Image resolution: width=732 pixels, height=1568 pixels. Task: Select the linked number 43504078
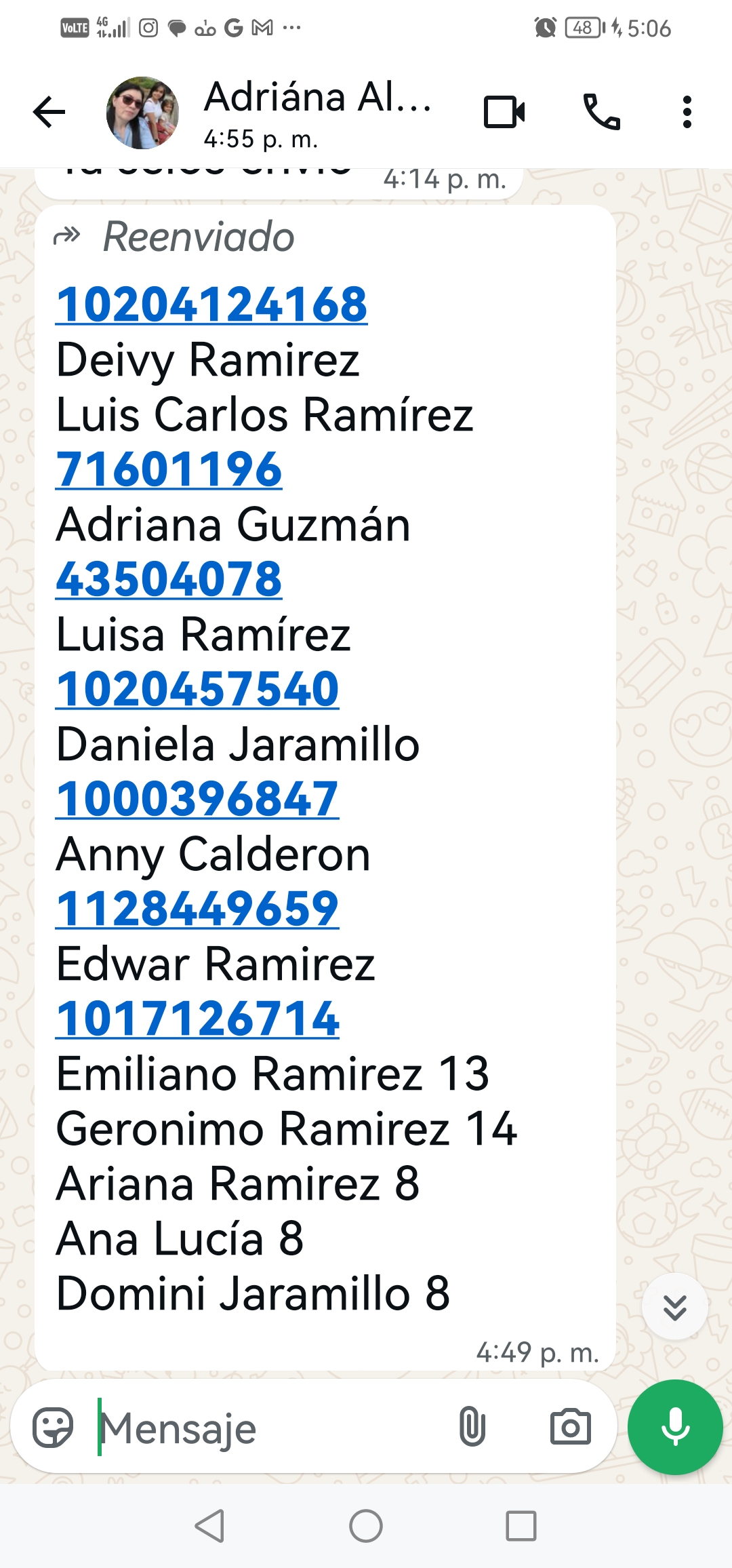click(169, 579)
